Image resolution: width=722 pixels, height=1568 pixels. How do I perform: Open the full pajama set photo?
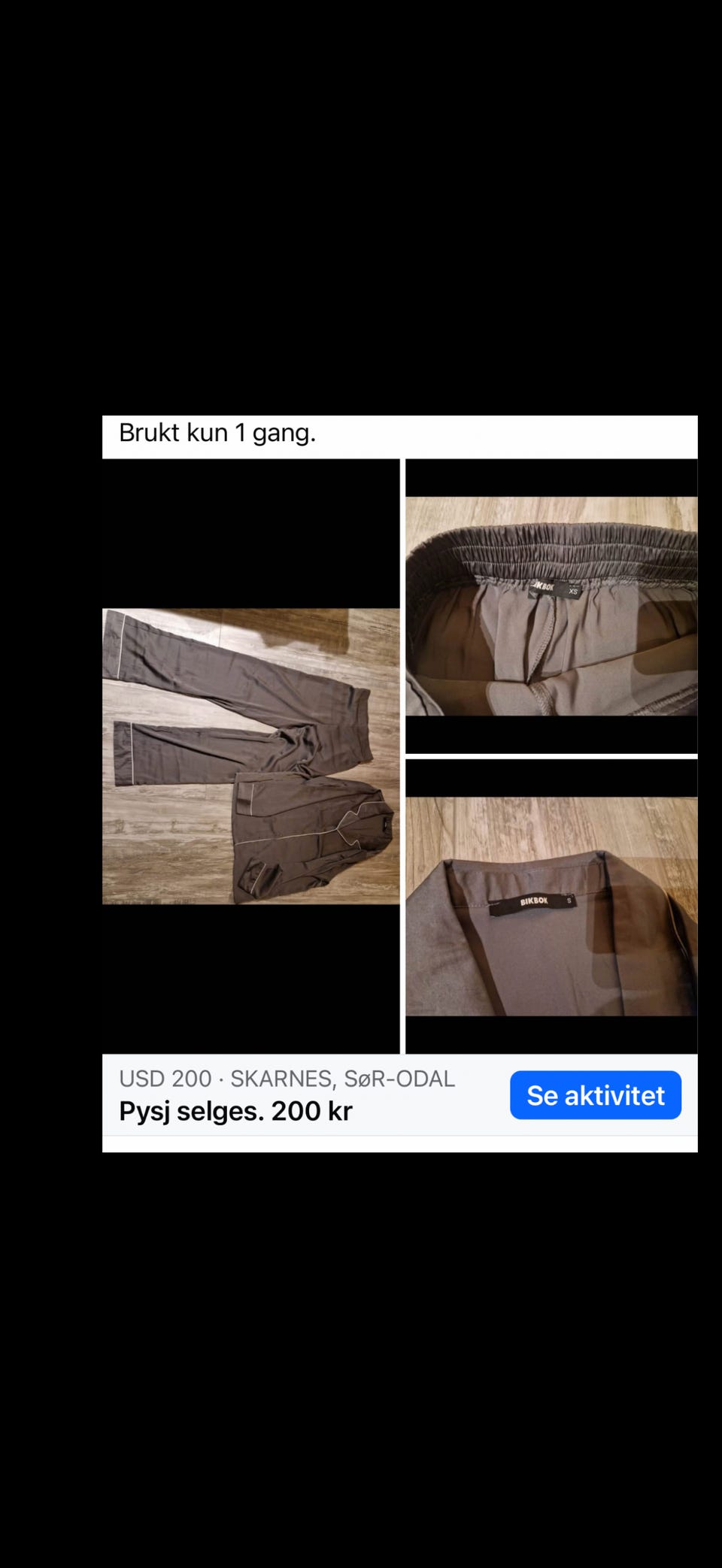[250, 752]
